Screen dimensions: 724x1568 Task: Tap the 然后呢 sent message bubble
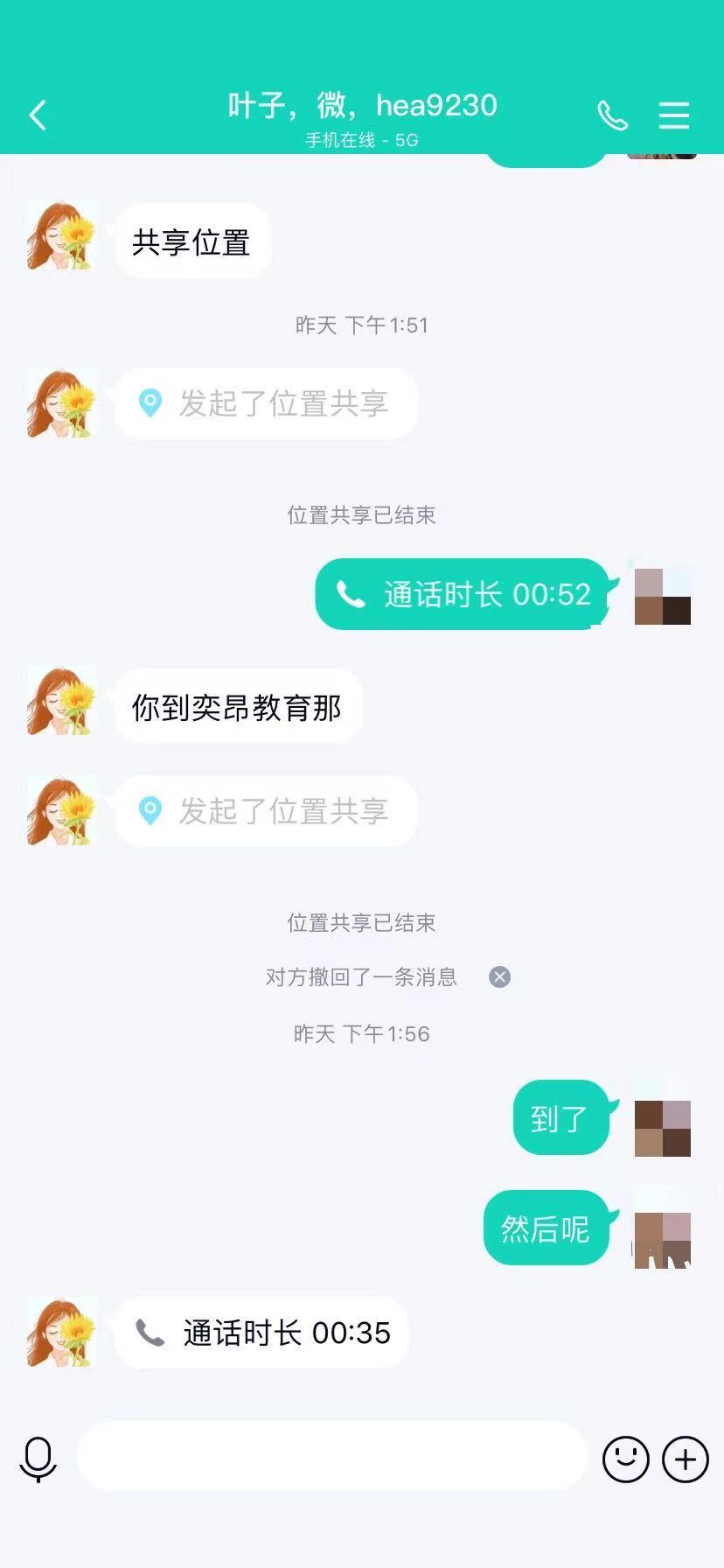point(546,1228)
